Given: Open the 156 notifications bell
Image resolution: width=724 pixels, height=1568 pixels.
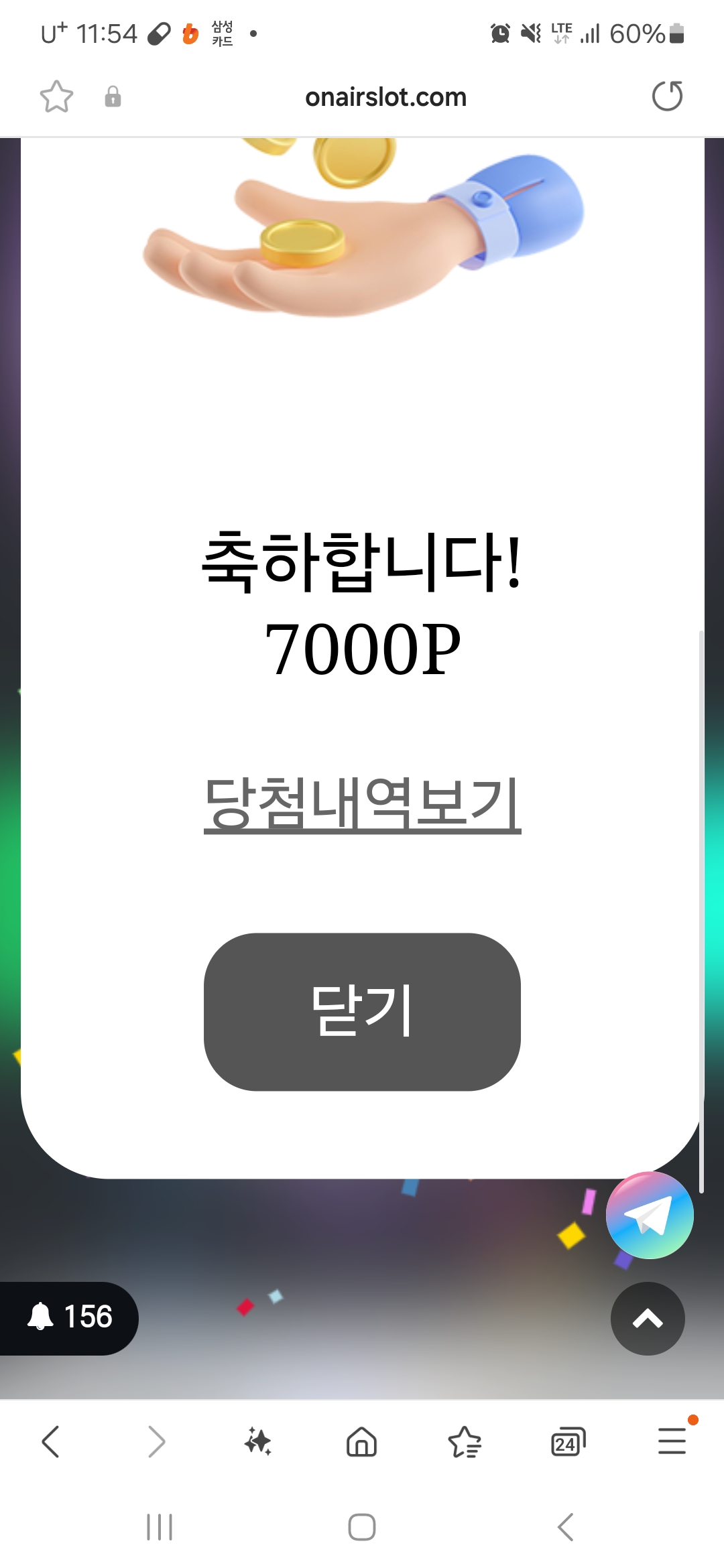Looking at the screenshot, I should [x=69, y=1317].
